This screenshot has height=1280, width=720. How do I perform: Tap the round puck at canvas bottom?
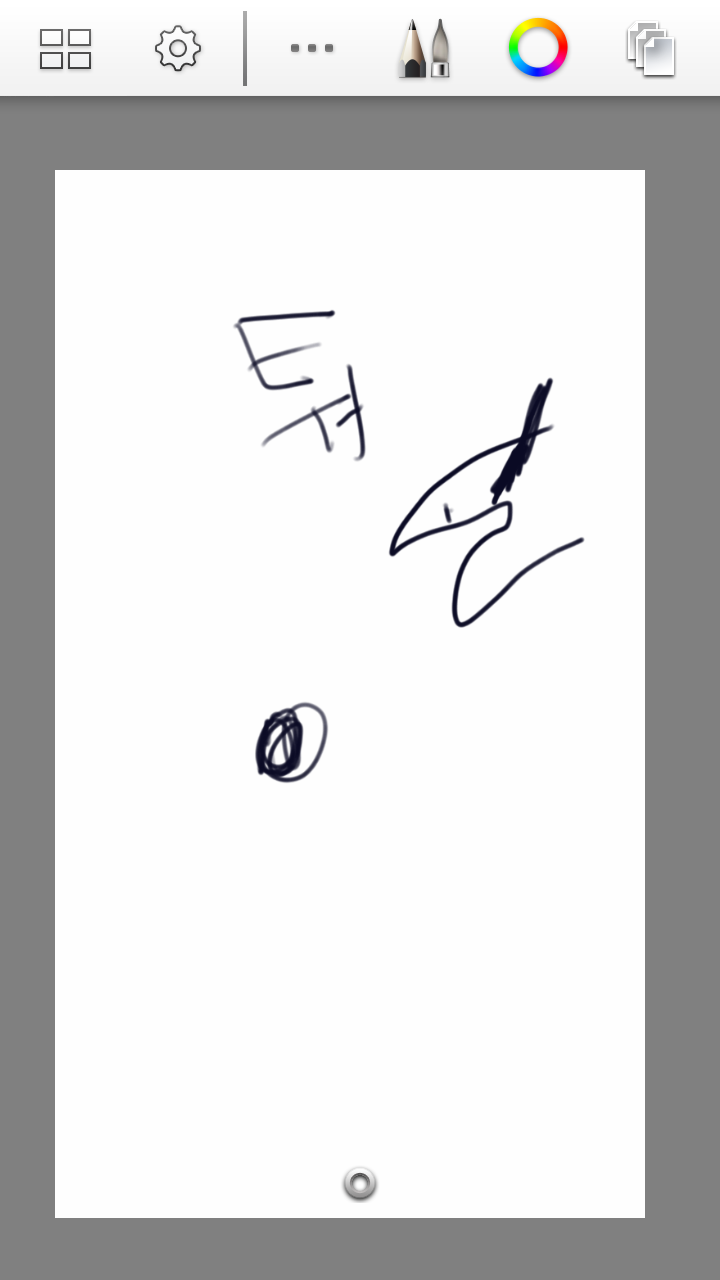click(359, 1183)
